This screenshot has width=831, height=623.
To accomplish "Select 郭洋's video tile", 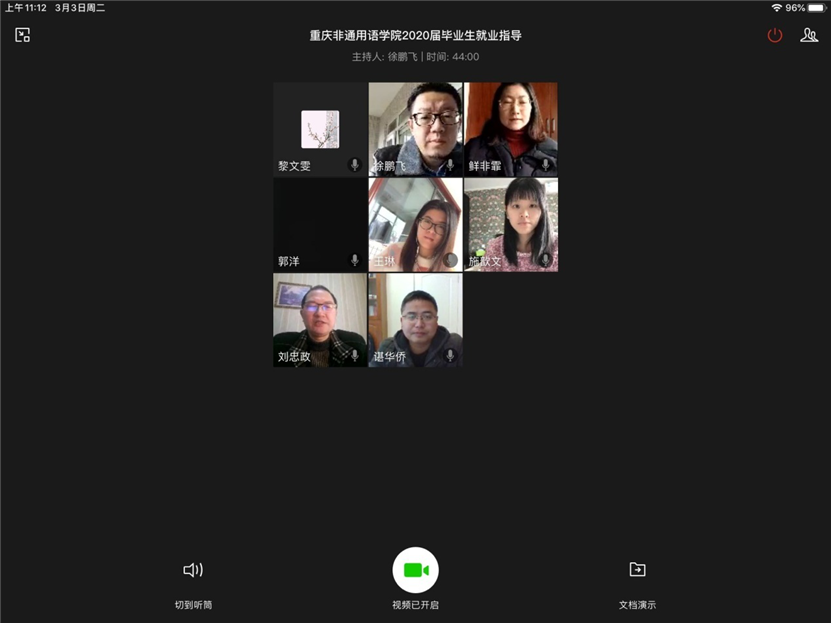I will (x=320, y=224).
